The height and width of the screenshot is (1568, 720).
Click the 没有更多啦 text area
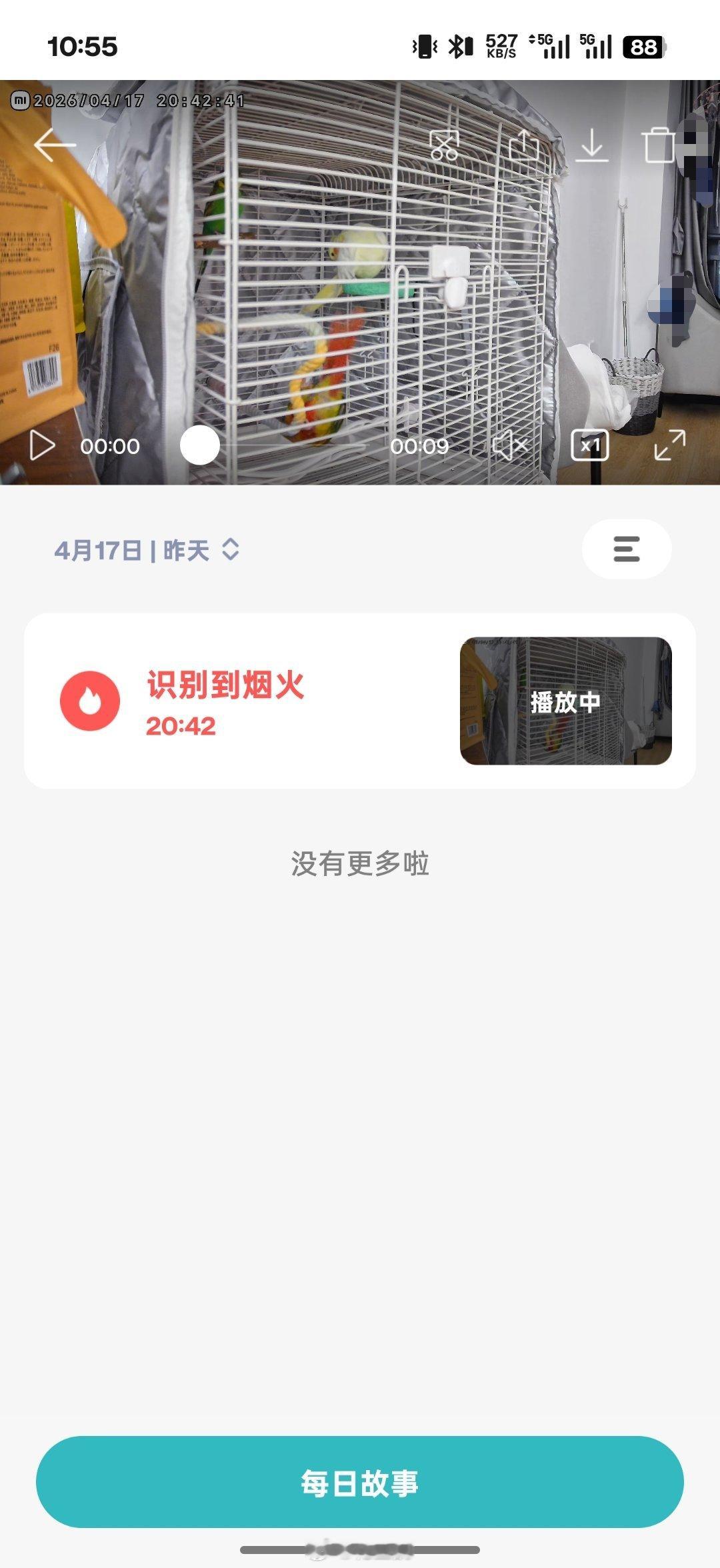360,865
